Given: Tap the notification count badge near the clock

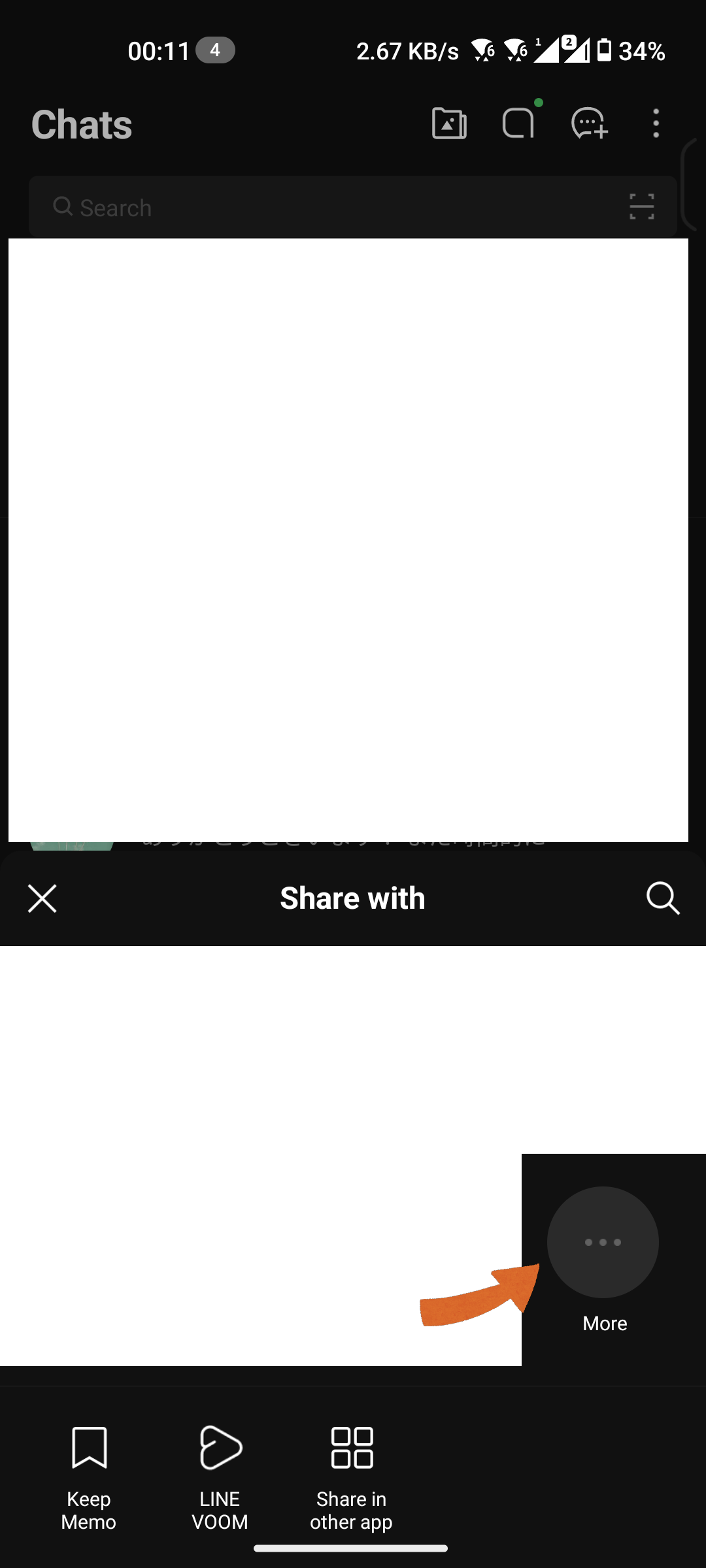Looking at the screenshot, I should coord(214,50).
